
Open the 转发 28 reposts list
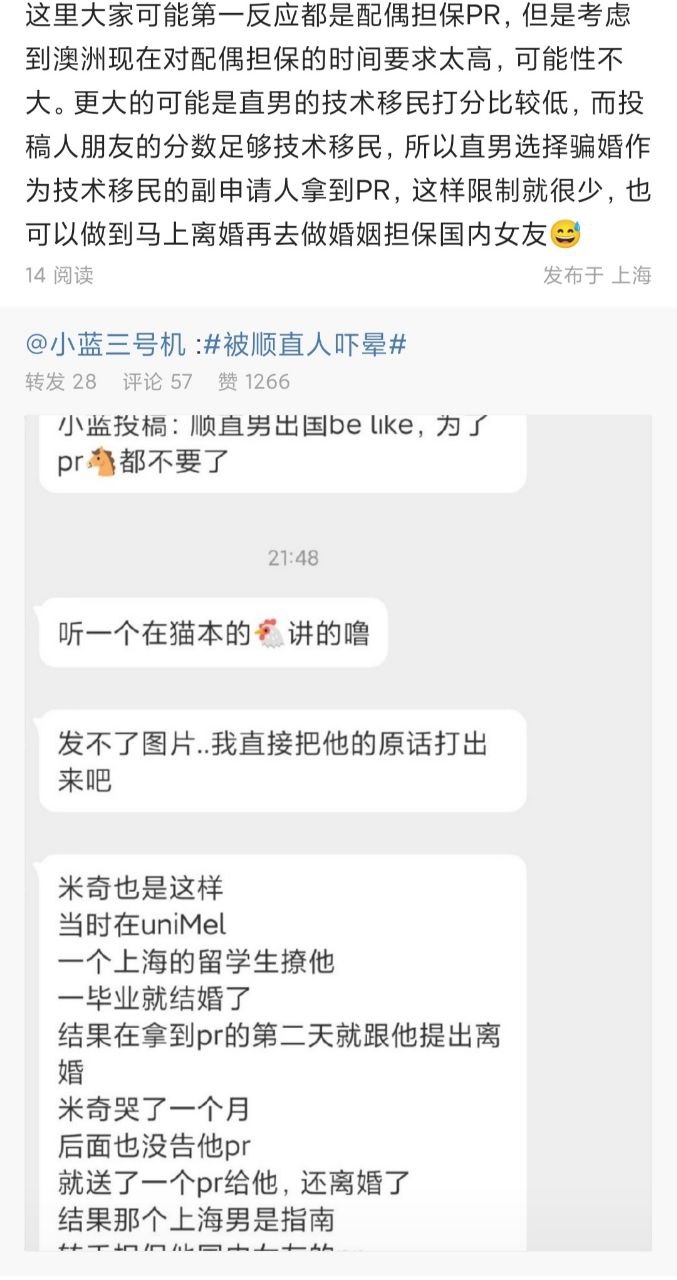(60, 381)
